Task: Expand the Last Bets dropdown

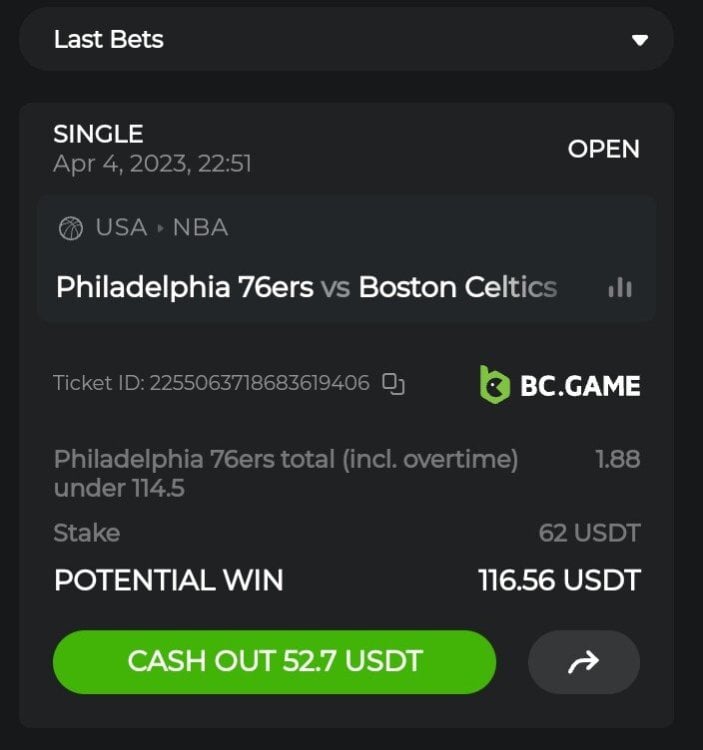Action: [x=640, y=40]
